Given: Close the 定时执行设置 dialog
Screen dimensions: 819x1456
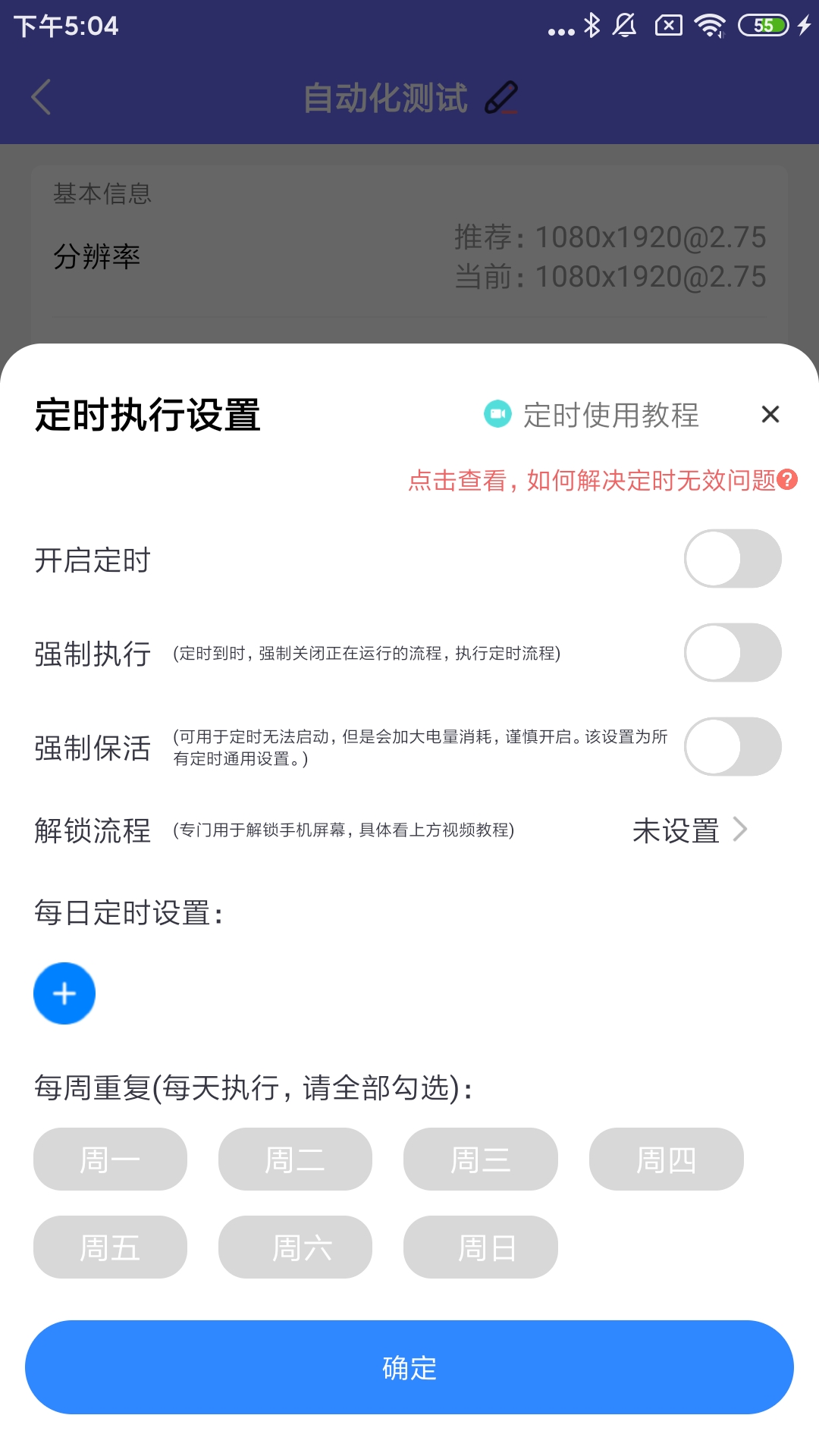Looking at the screenshot, I should [770, 414].
